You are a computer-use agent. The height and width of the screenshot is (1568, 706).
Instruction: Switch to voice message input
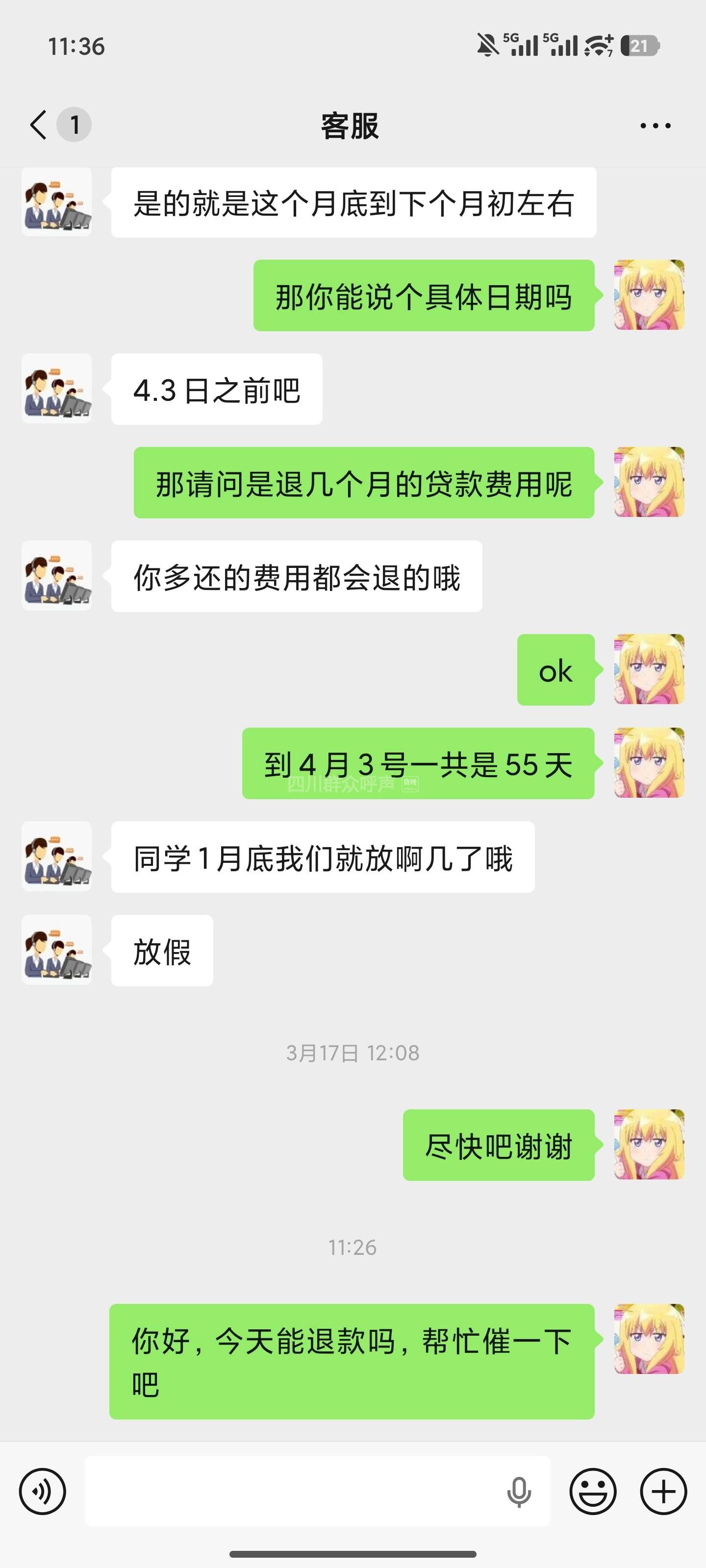[x=42, y=1491]
